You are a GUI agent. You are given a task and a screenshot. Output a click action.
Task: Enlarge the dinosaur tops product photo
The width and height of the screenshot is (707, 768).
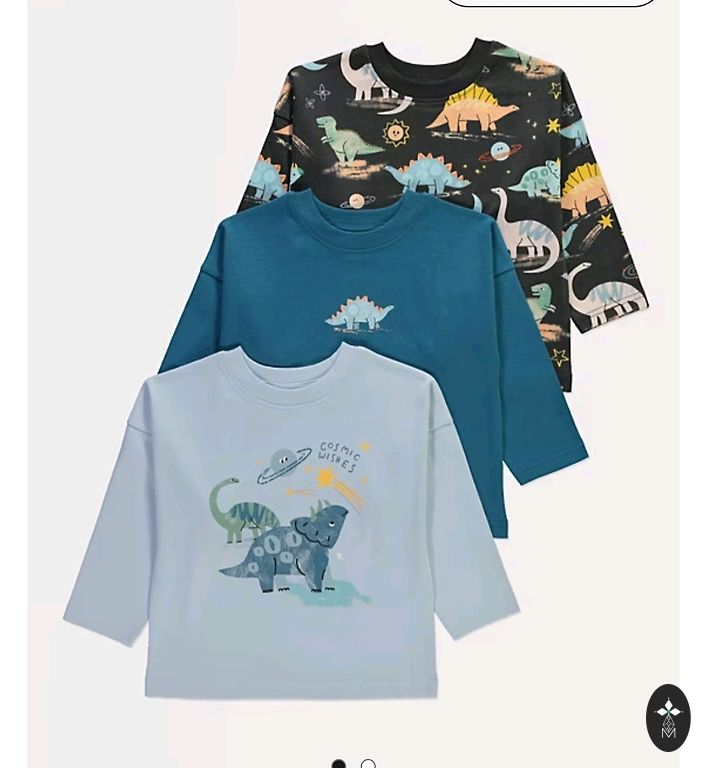(x=353, y=380)
